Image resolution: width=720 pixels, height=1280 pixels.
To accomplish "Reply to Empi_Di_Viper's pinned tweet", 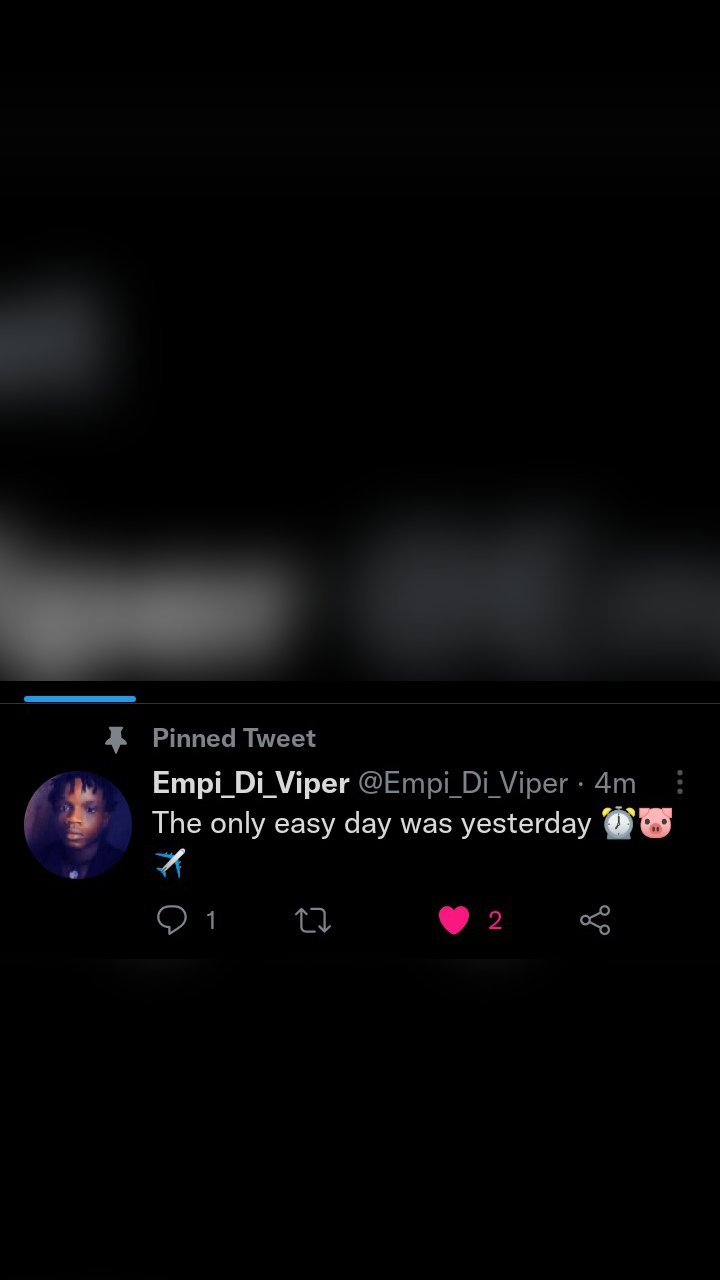I will point(172,920).
